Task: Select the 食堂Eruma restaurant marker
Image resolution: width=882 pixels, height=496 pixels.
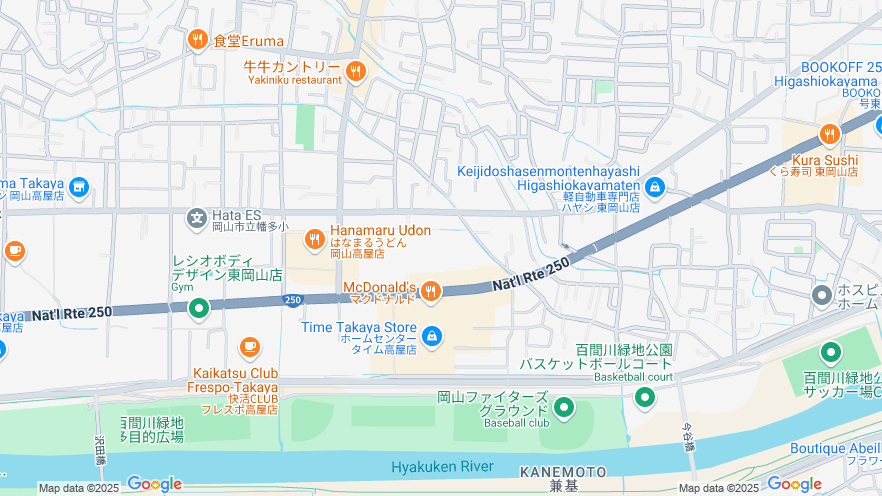Action: point(197,40)
